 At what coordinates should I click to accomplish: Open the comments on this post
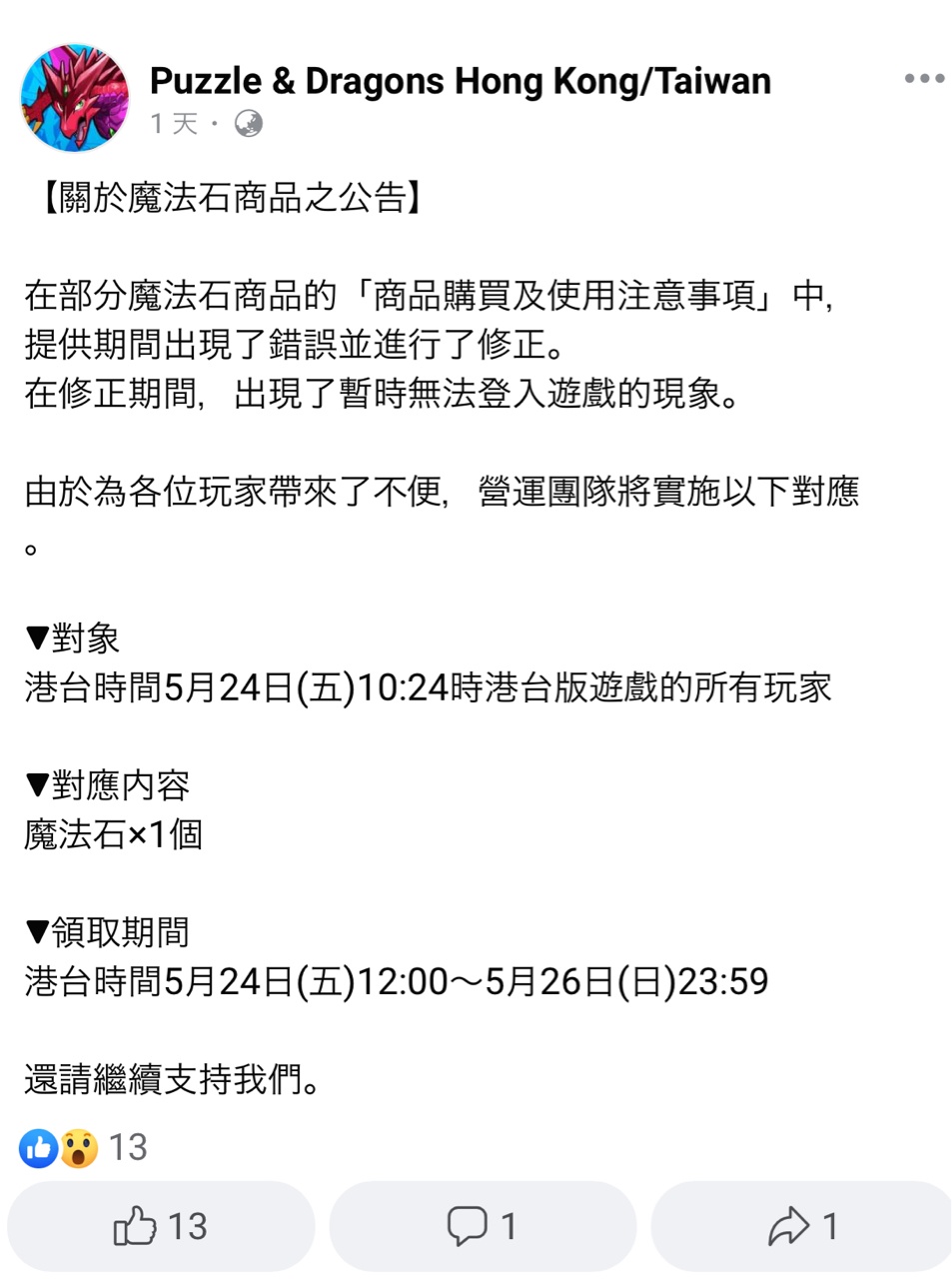tap(482, 1226)
